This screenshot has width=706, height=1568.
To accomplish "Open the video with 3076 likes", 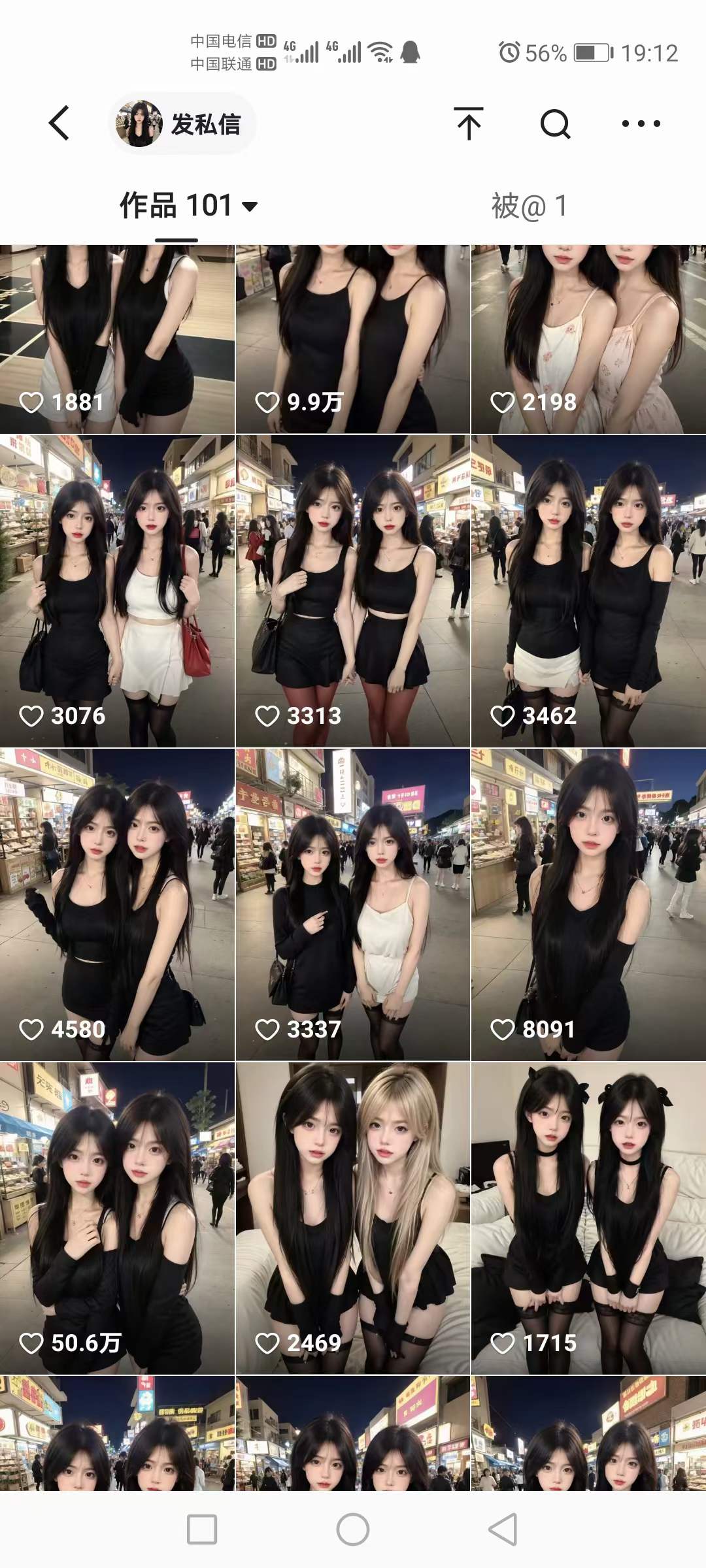I will 117,591.
